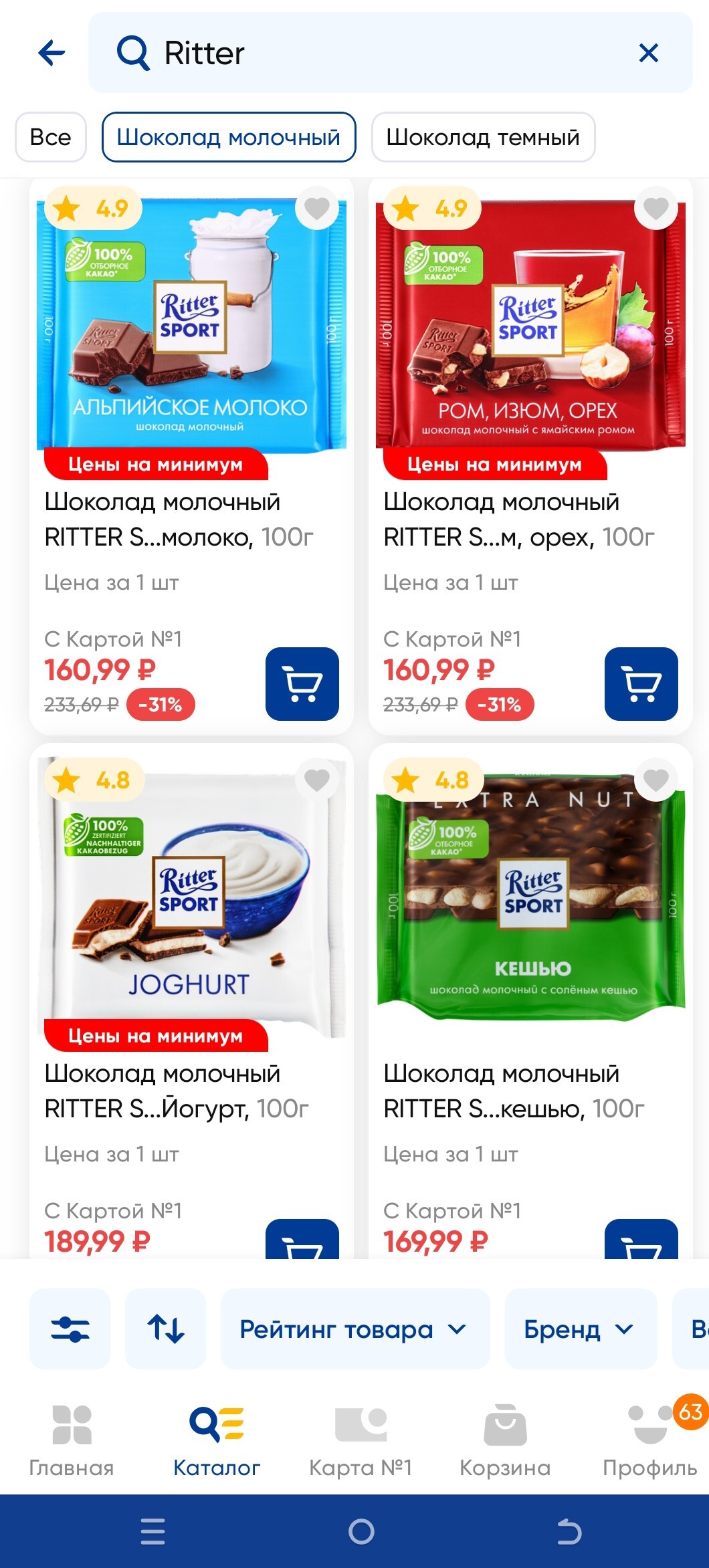The image size is (709, 1568).
Task: Go back using the top arrow
Action: [x=52, y=53]
